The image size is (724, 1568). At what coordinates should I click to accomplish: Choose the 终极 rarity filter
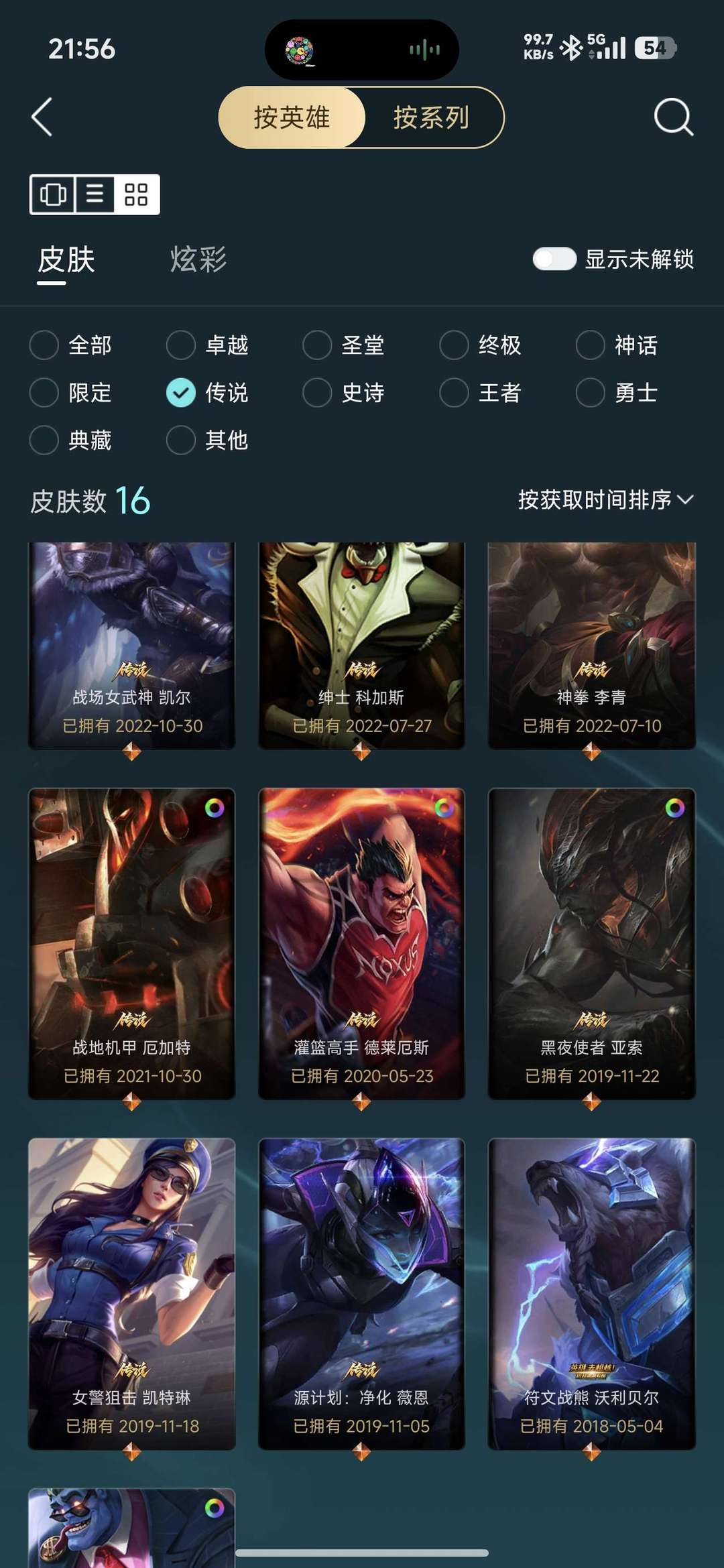click(x=481, y=345)
